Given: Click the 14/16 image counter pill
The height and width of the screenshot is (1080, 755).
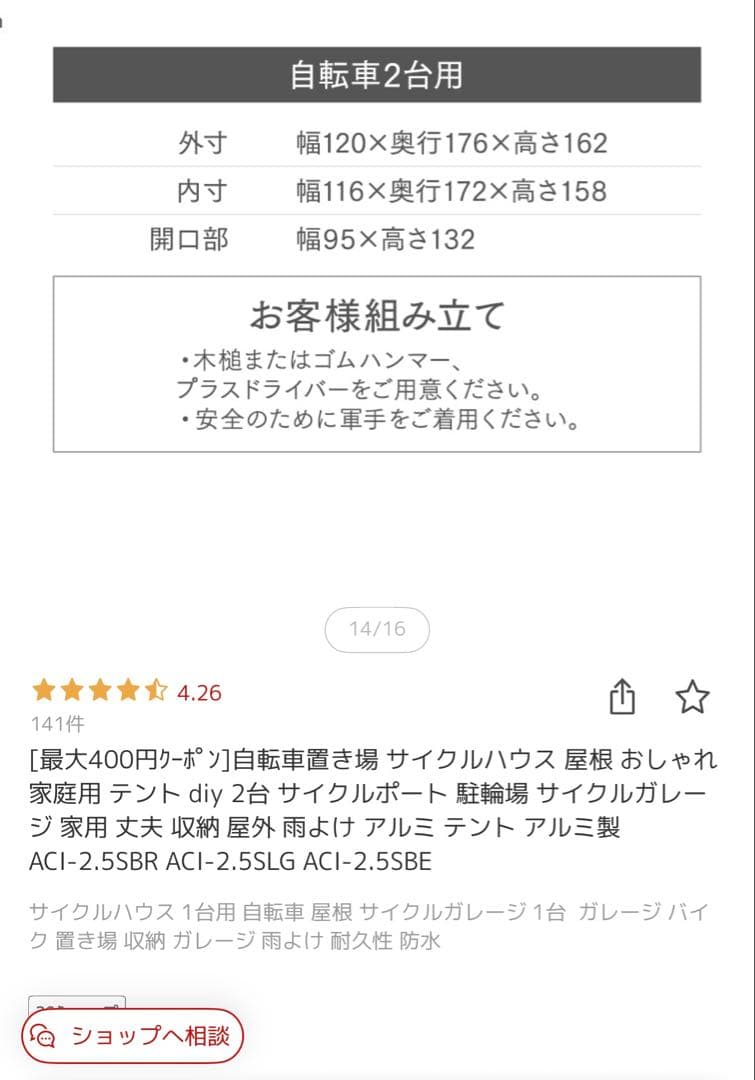Looking at the screenshot, I should pyautogui.click(x=377, y=629).
